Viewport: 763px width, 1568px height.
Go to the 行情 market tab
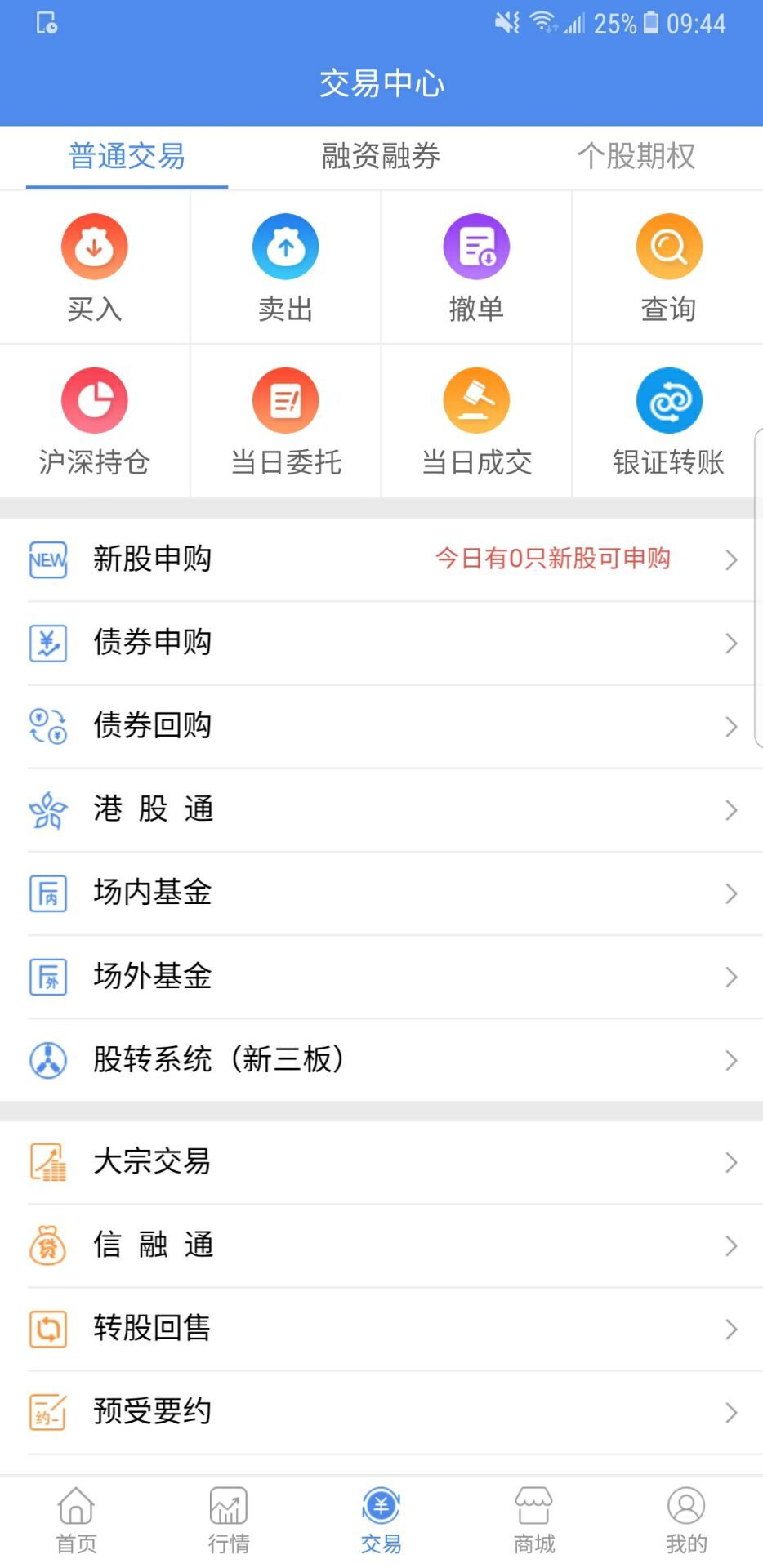click(x=229, y=1520)
